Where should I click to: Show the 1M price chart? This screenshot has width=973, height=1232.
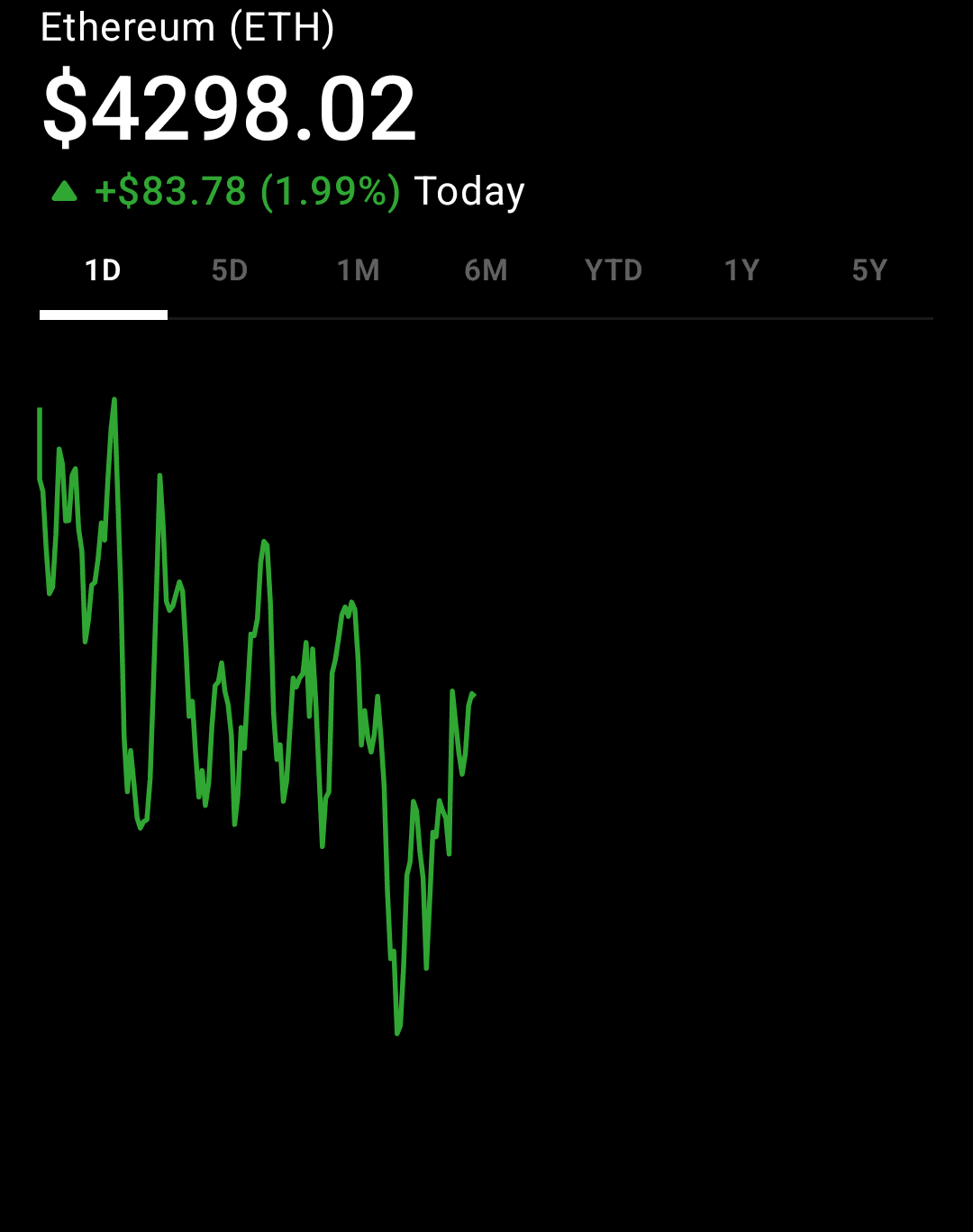[x=358, y=270]
